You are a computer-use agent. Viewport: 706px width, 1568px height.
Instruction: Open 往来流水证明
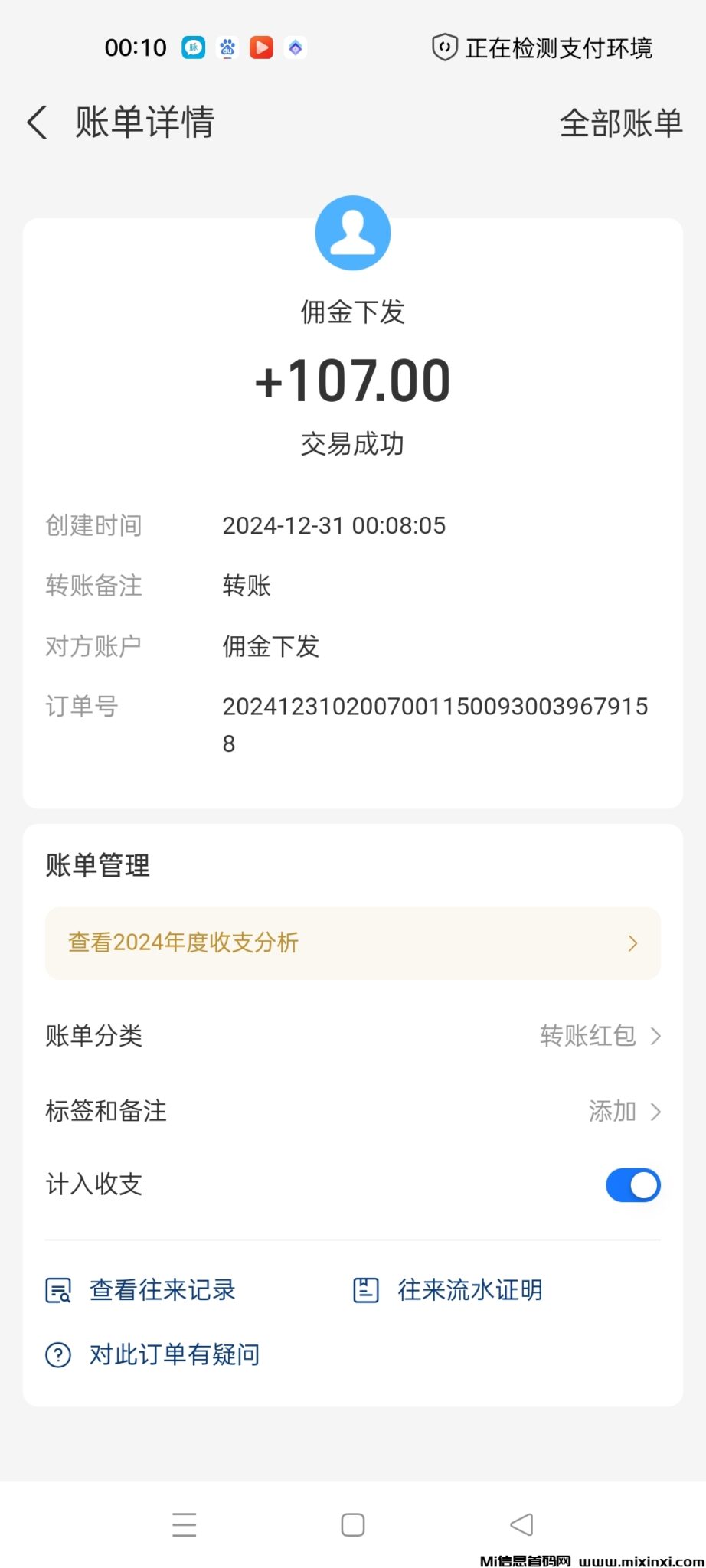tap(448, 1290)
